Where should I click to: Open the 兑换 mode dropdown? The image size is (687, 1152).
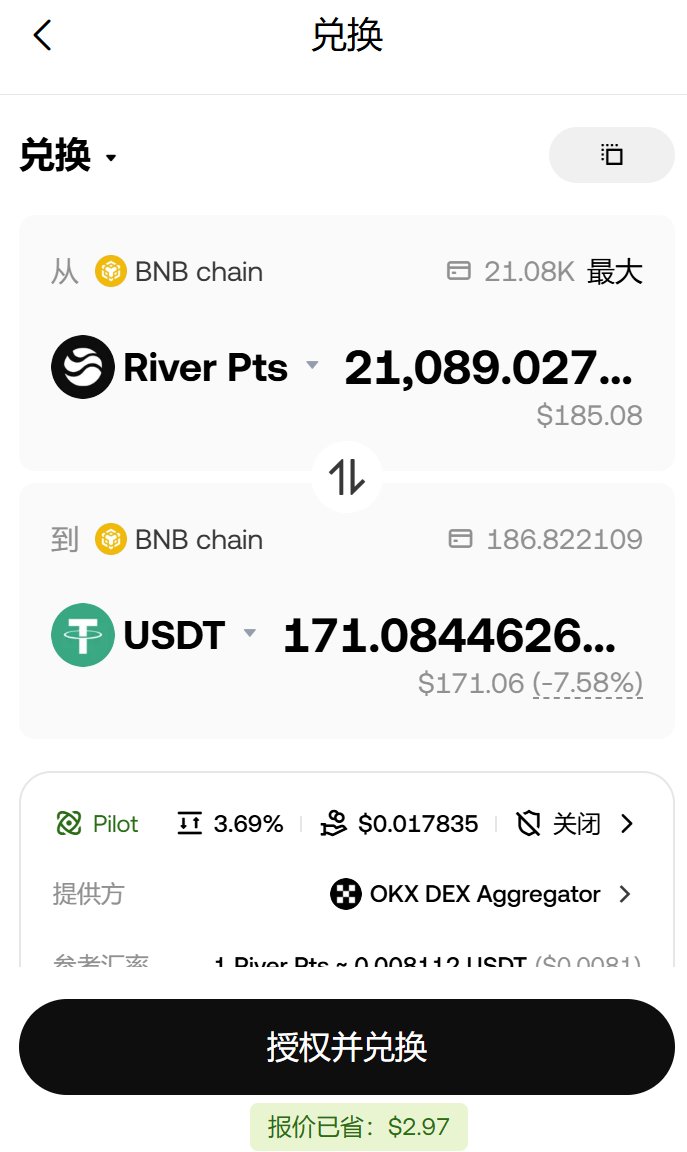point(68,155)
